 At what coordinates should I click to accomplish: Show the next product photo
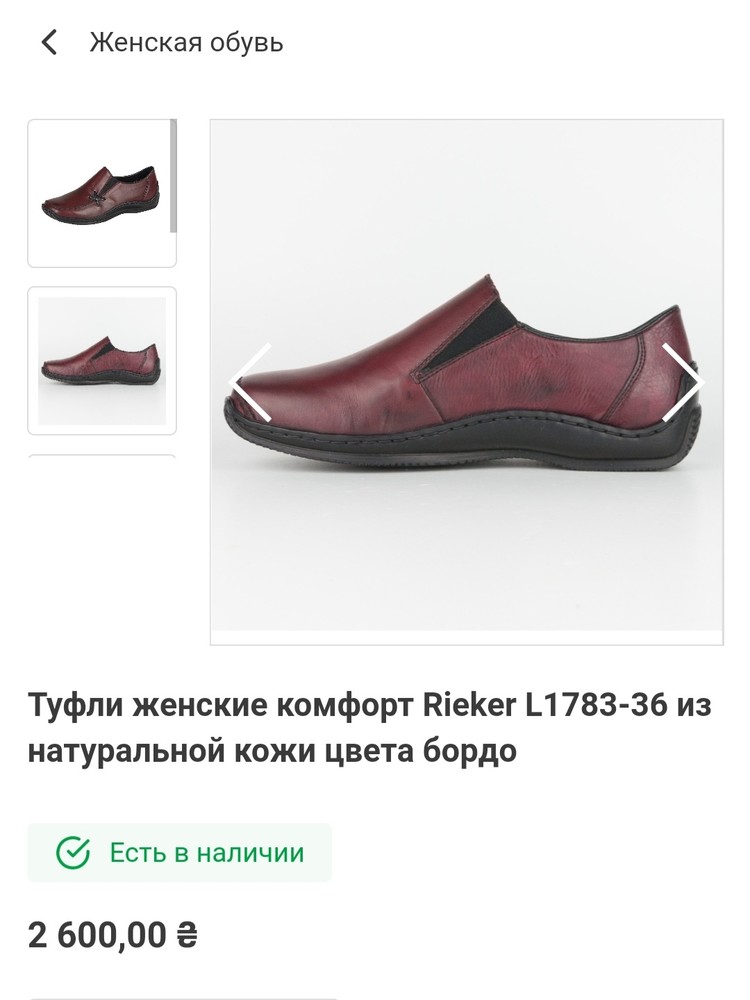[x=682, y=383]
